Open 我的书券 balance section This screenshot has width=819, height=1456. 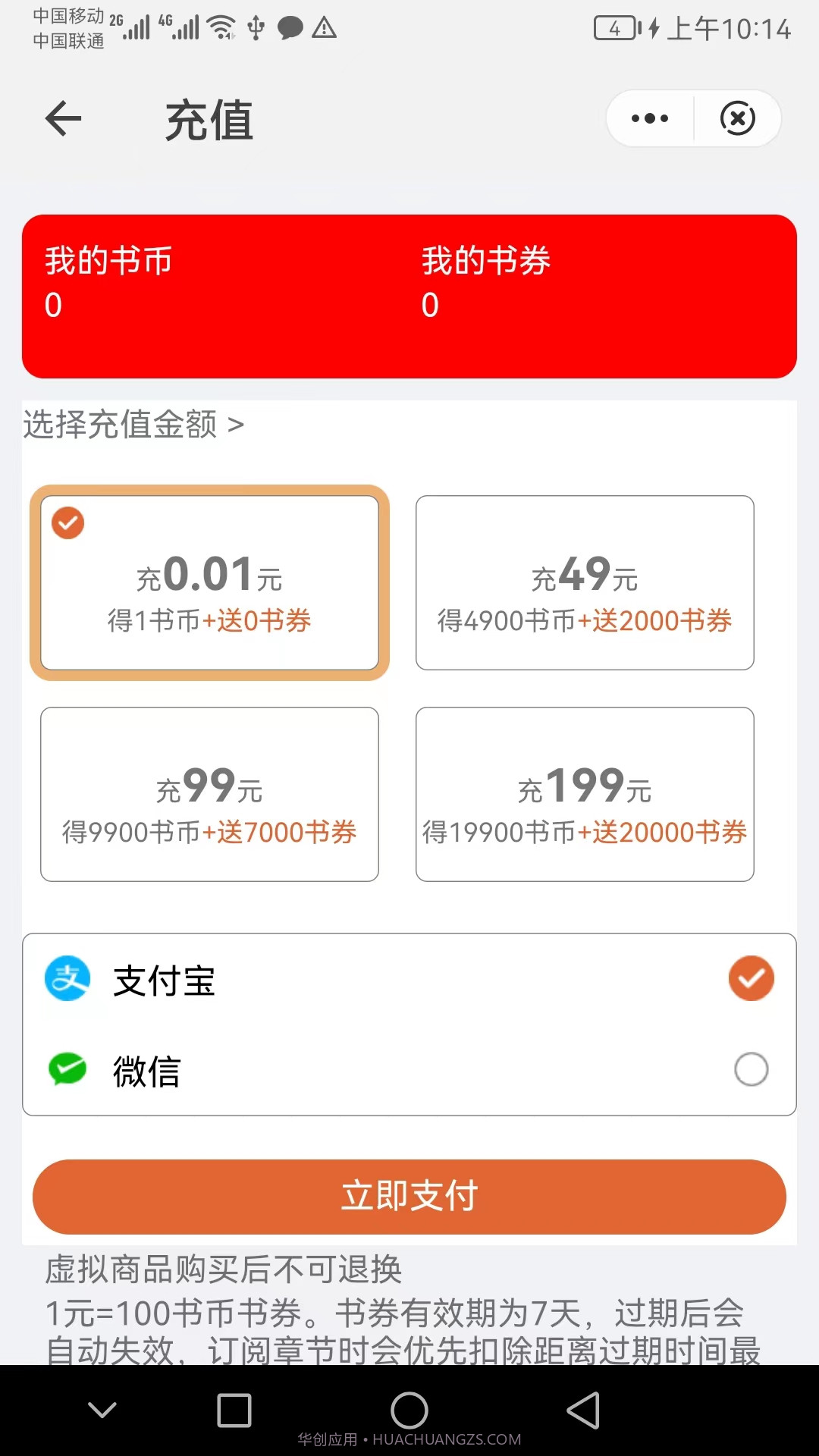pyautogui.click(x=485, y=282)
